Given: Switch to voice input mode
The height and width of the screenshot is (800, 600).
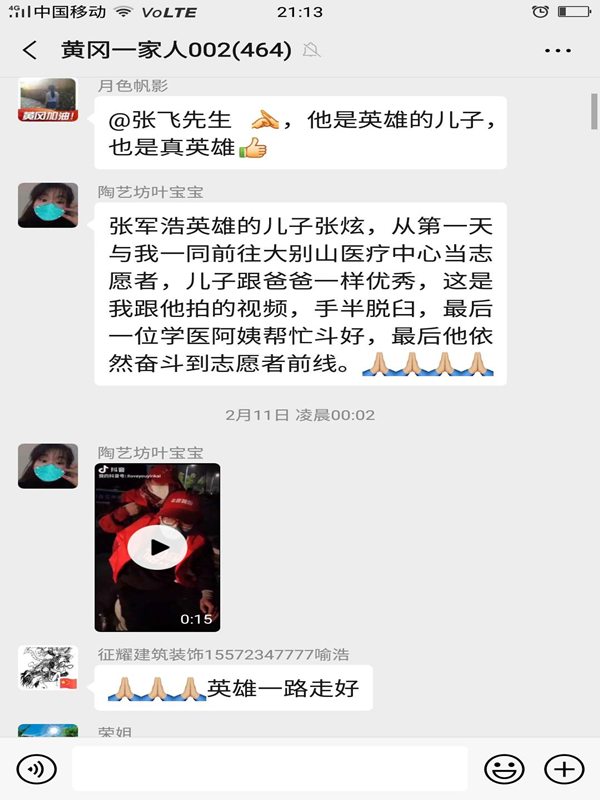Looking at the screenshot, I should coord(36,769).
